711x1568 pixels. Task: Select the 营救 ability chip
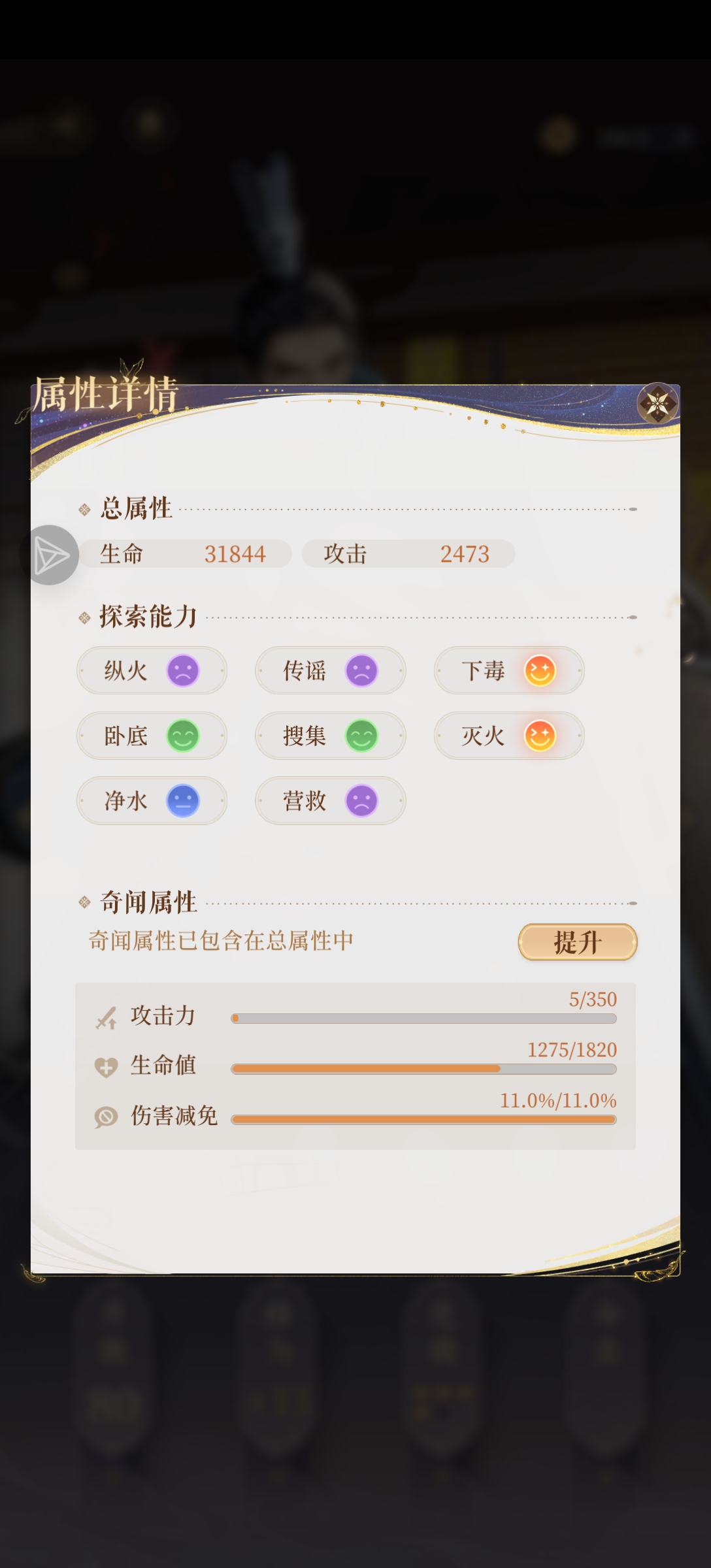(330, 800)
